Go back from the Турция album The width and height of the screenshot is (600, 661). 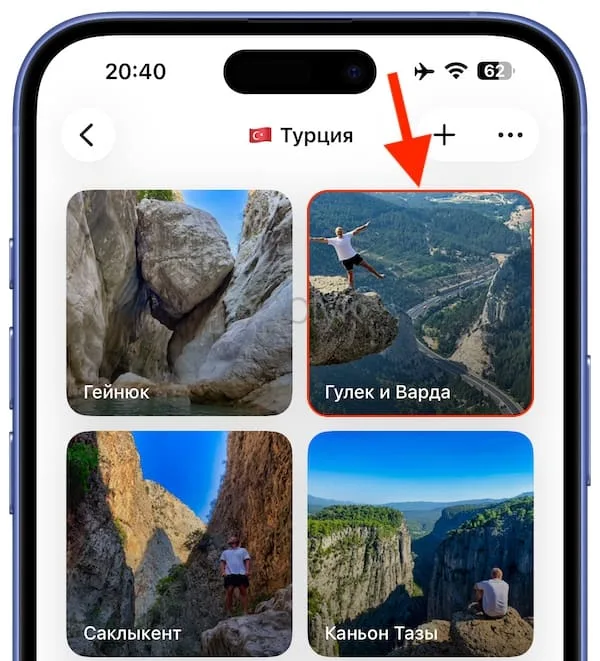coord(87,135)
